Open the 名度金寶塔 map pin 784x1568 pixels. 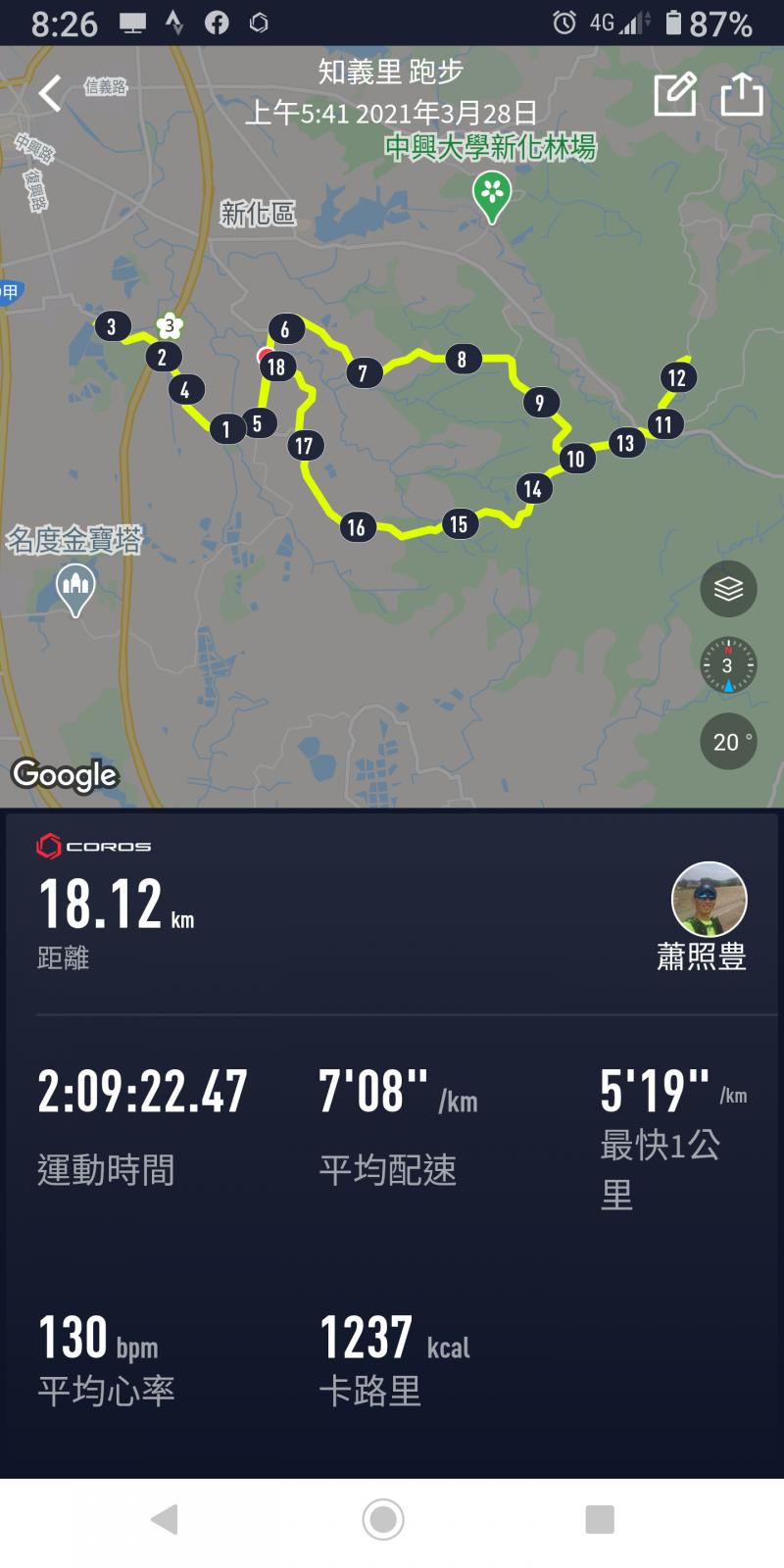75,588
